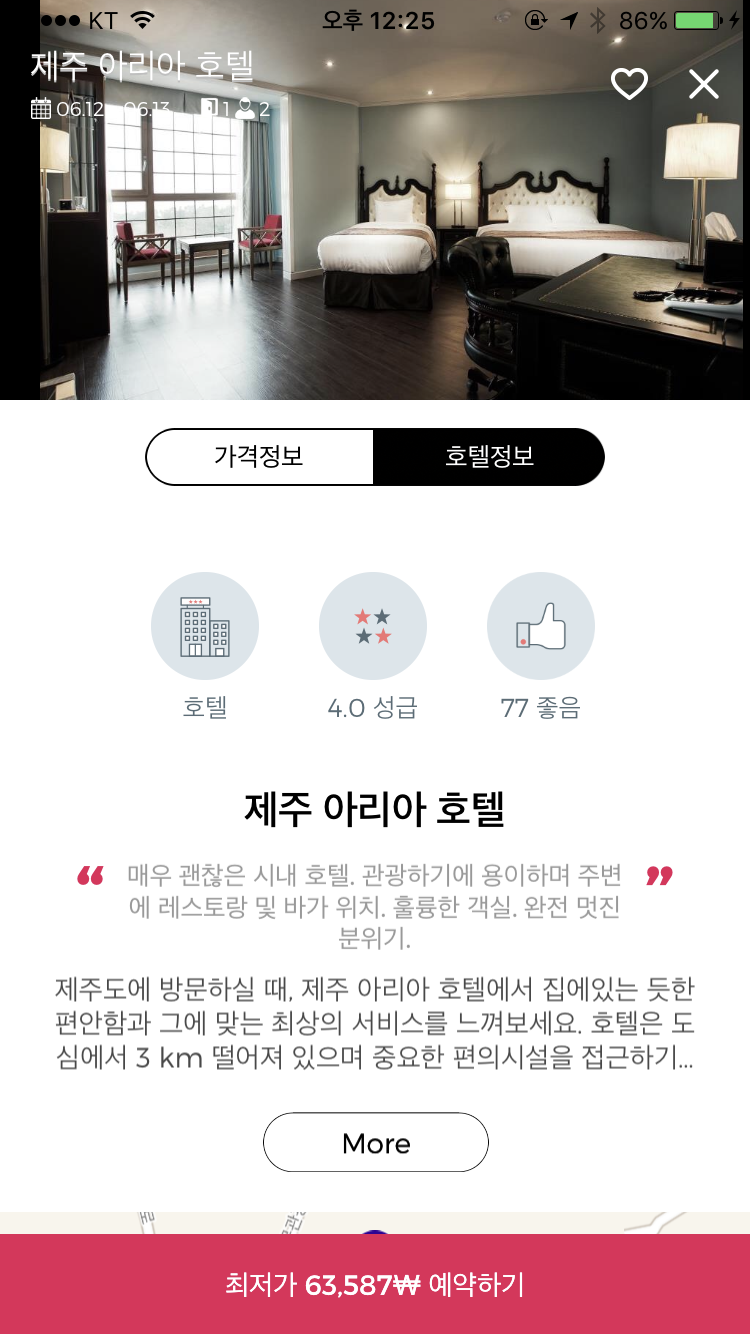The width and height of the screenshot is (750, 1334).
Task: Click the calendar icon next to dates
Action: coord(40,107)
